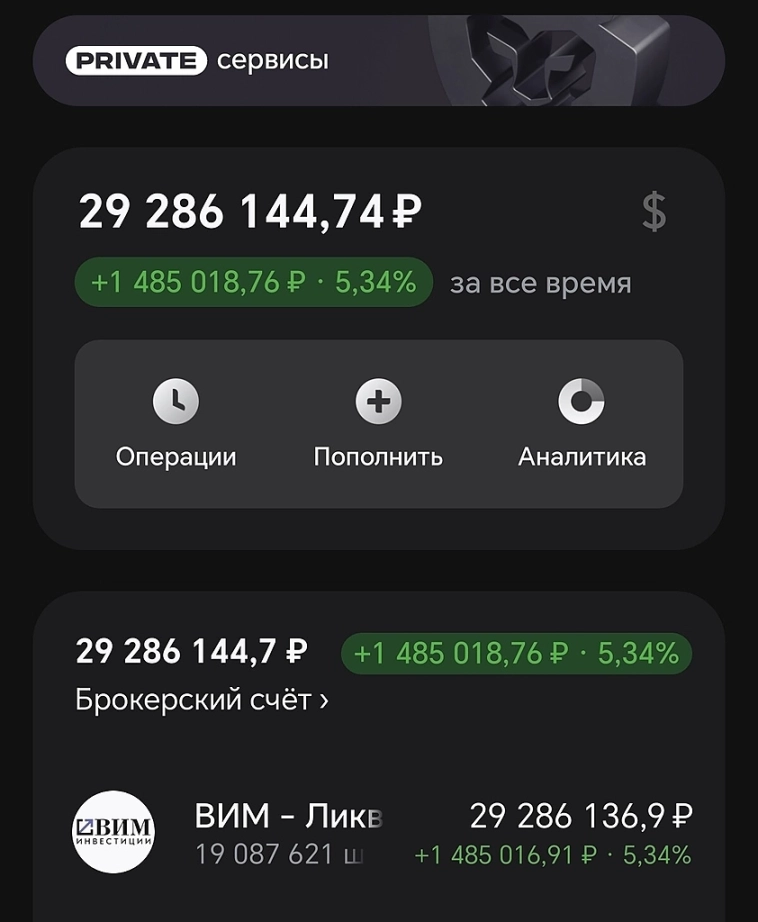Open the PRIVATE services banner
This screenshot has width=758, height=922.
pos(379,60)
